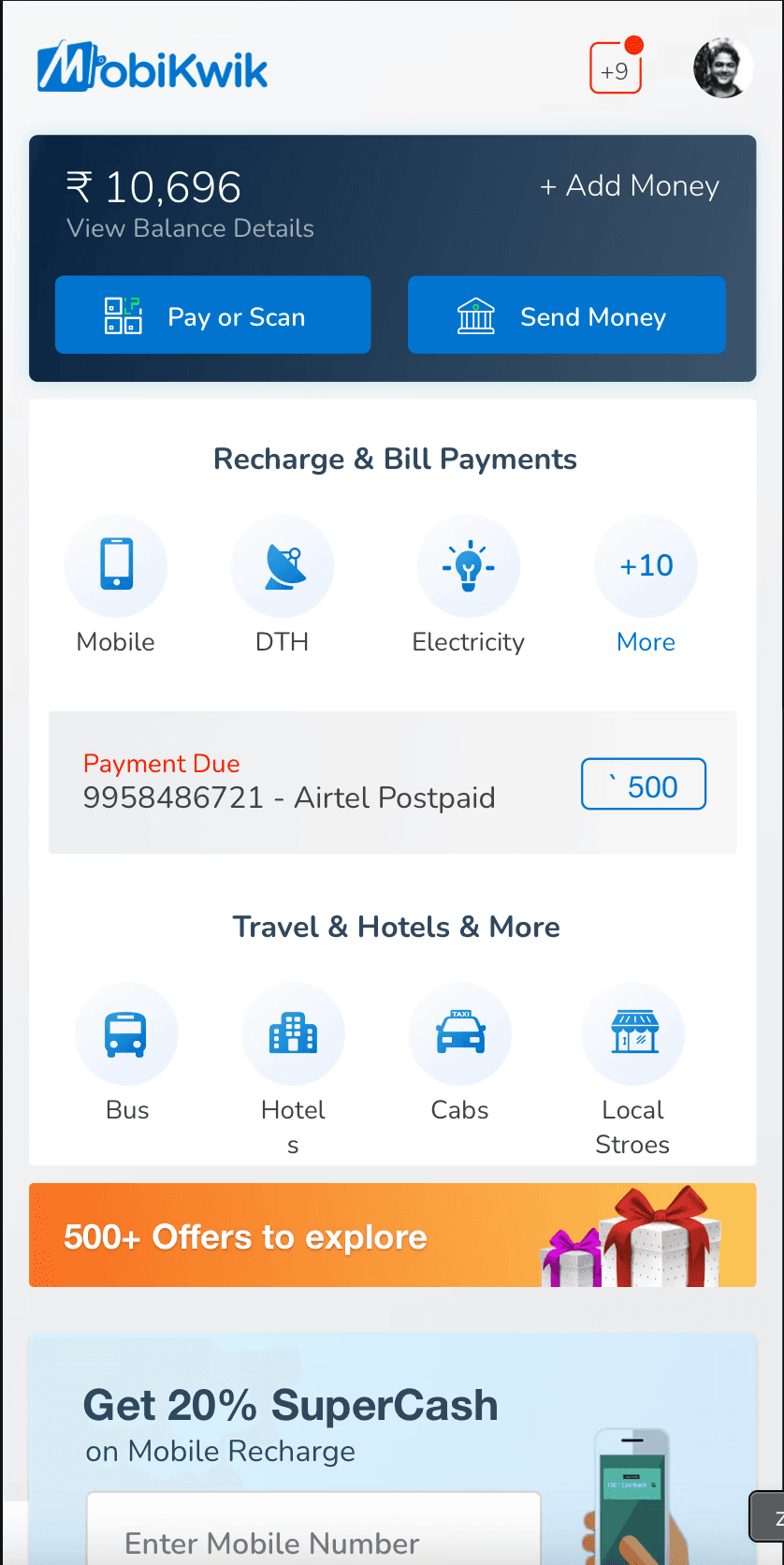Show +10 More bill payment options

[646, 566]
